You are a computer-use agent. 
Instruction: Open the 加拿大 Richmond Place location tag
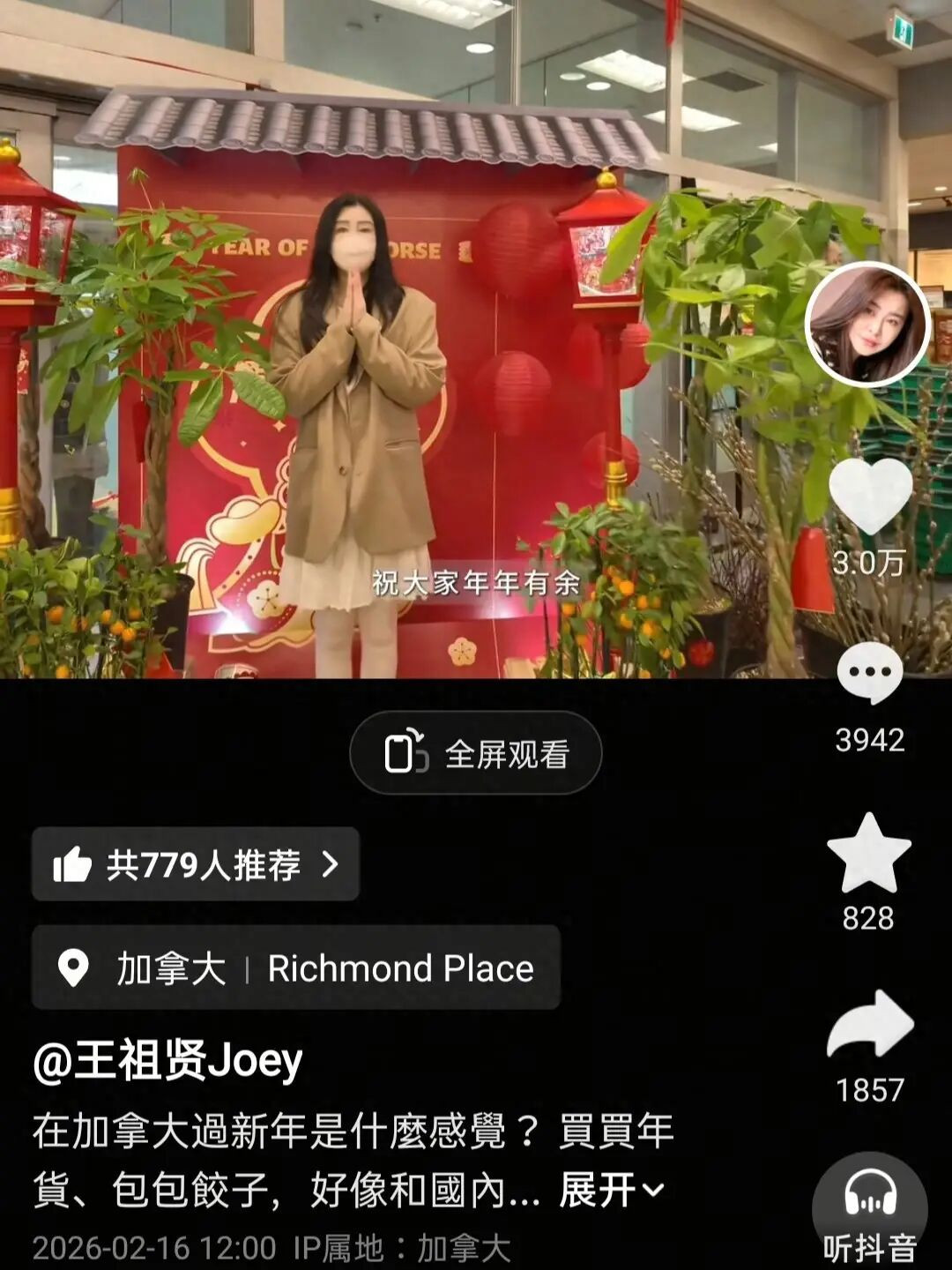point(296,967)
